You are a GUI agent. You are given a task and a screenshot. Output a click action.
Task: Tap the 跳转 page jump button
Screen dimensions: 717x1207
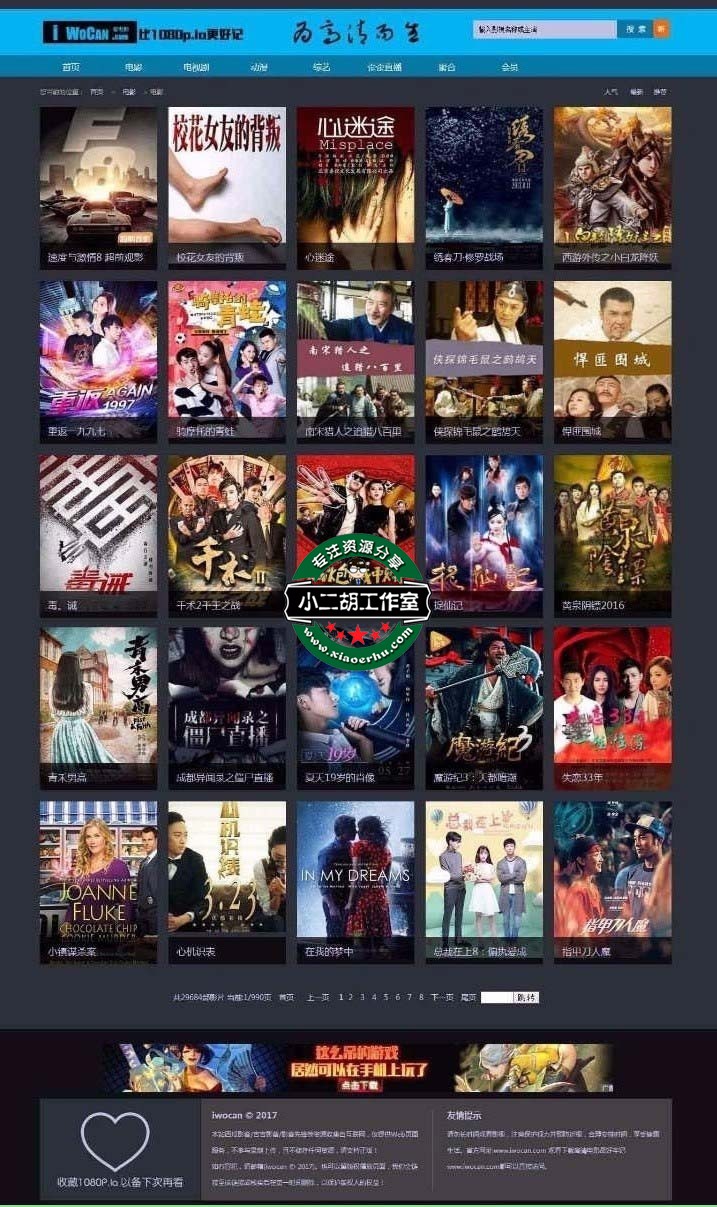[527, 997]
